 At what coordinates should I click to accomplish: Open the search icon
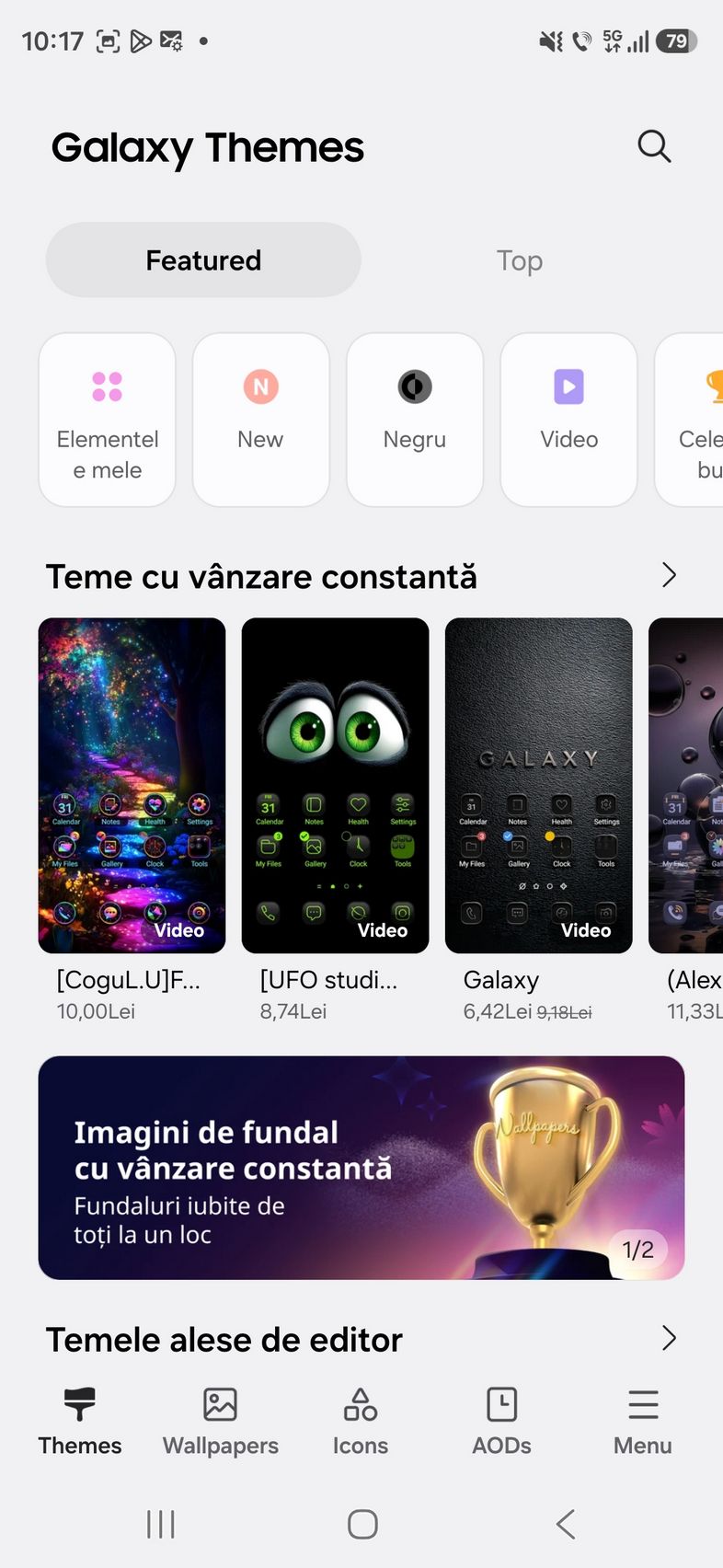point(654,145)
